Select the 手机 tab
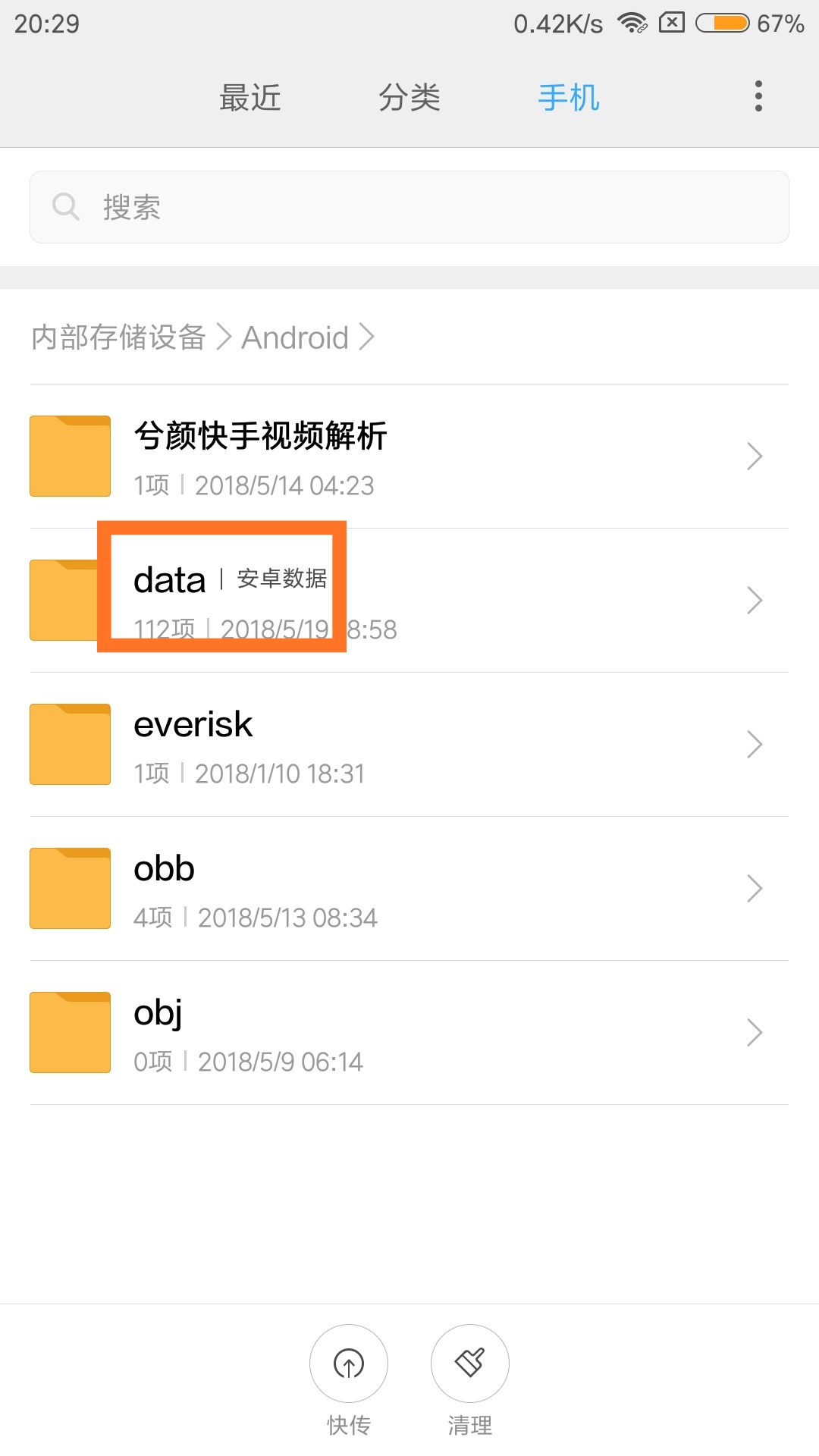 tap(569, 97)
